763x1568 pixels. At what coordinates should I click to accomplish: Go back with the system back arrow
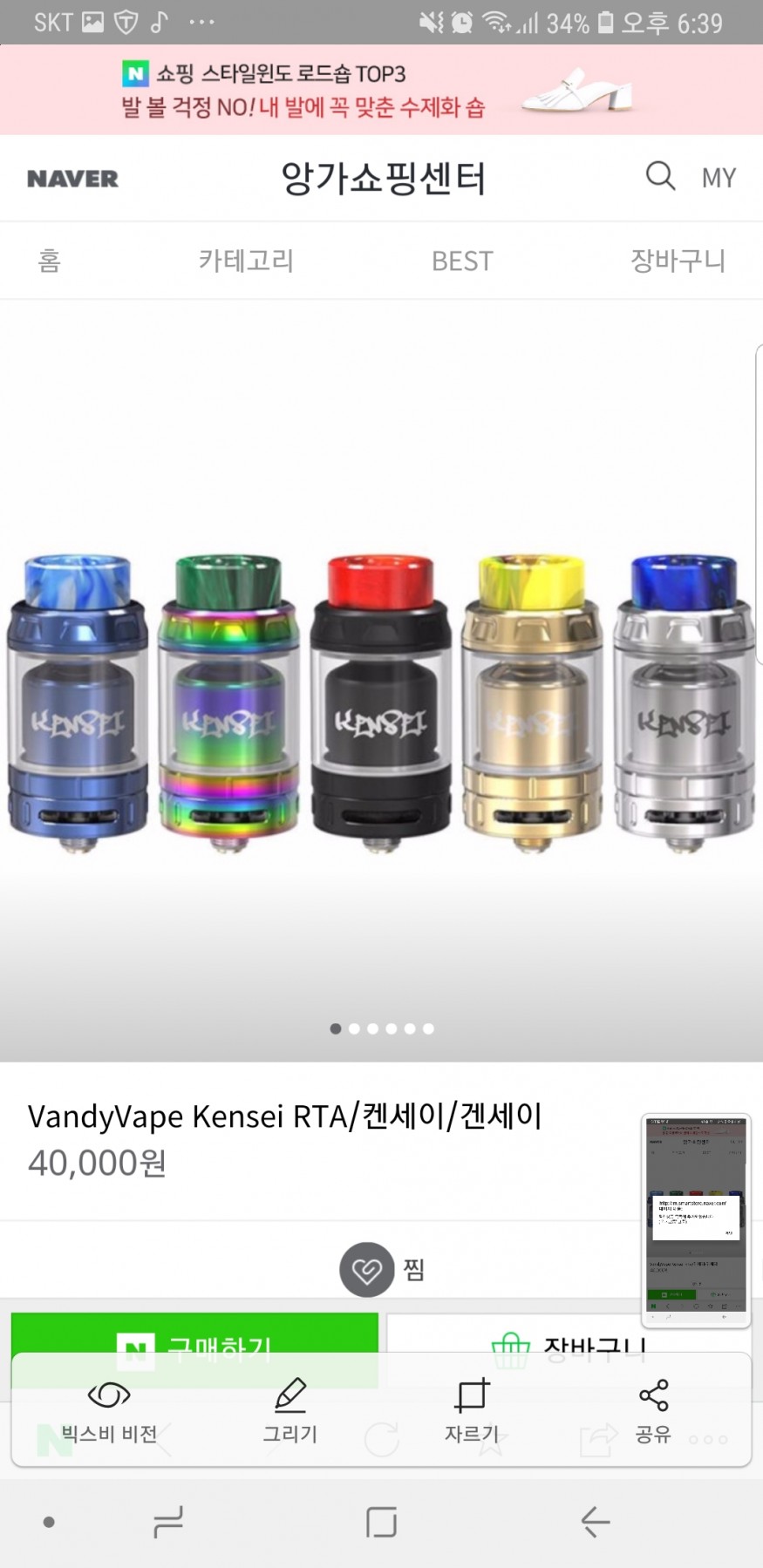point(596,1522)
